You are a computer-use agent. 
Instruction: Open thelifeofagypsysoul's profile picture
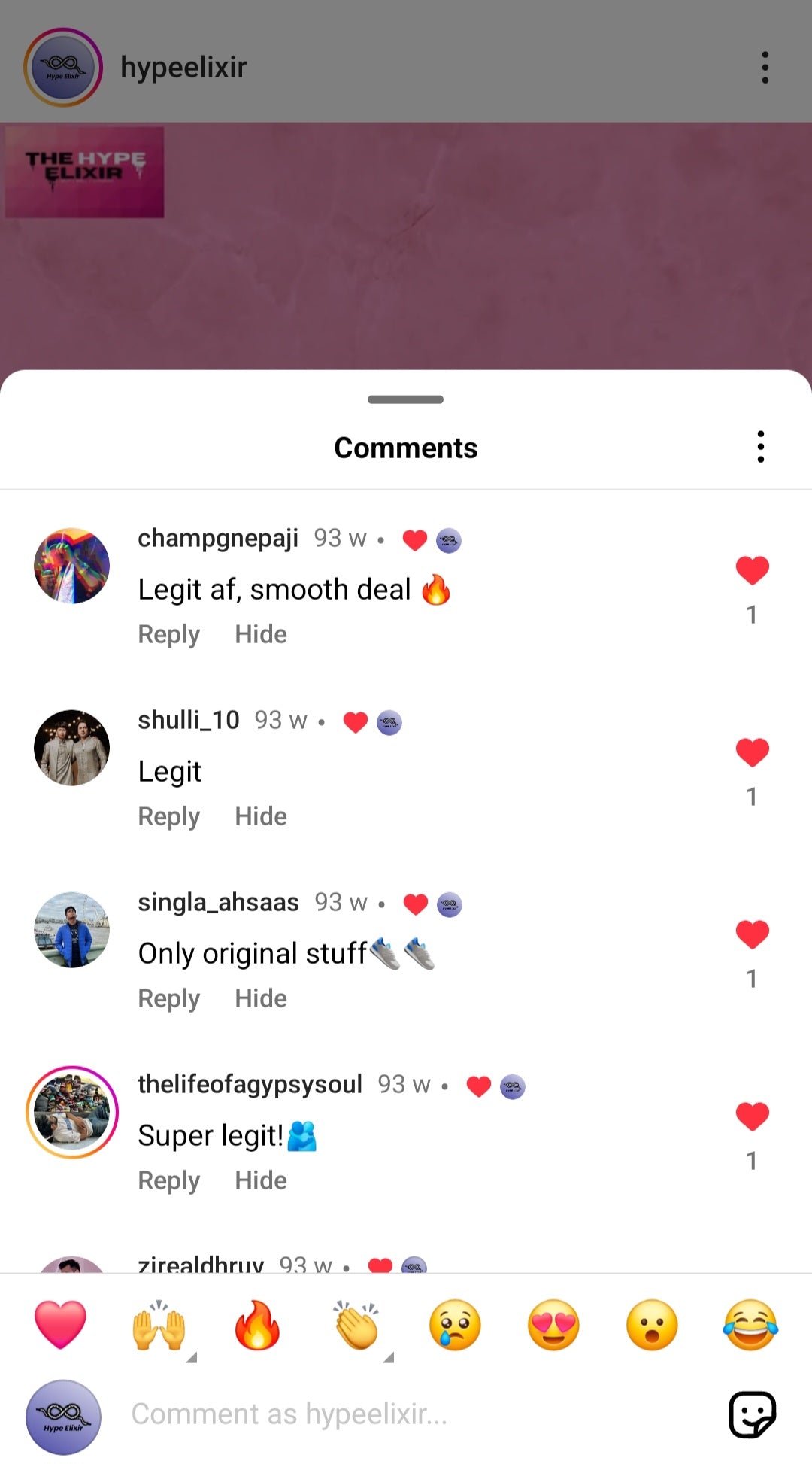72,1112
